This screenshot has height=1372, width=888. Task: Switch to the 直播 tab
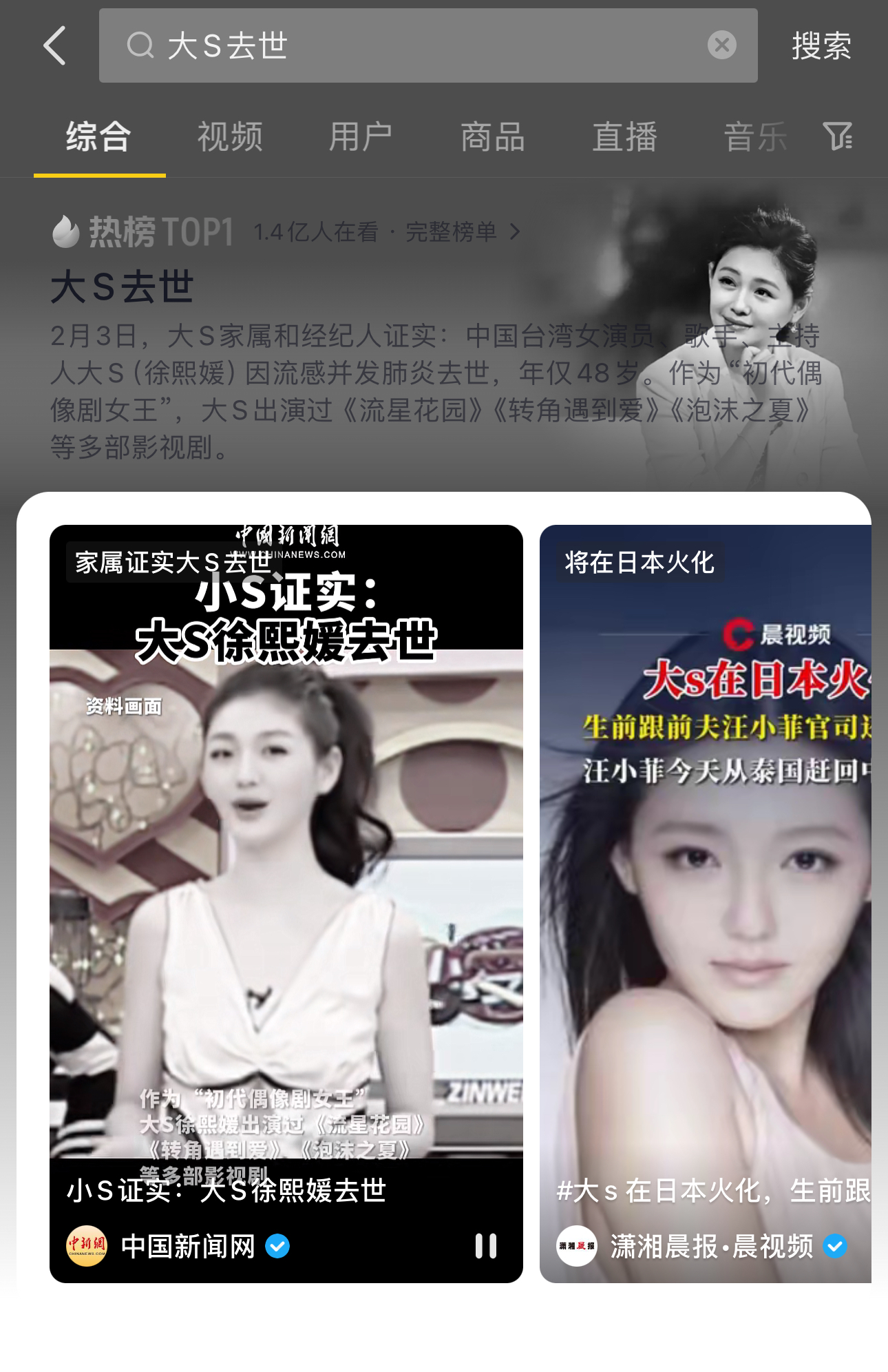click(x=624, y=136)
